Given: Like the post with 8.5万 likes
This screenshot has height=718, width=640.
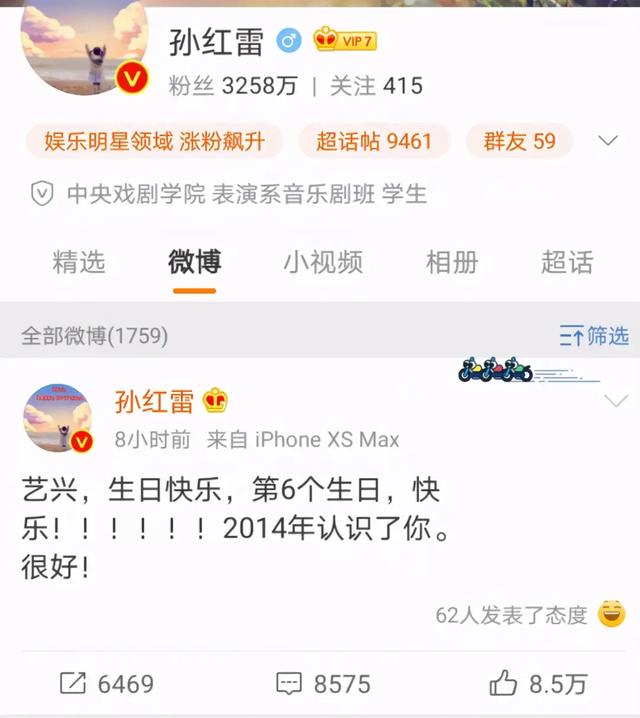Looking at the screenshot, I should pos(537,684).
